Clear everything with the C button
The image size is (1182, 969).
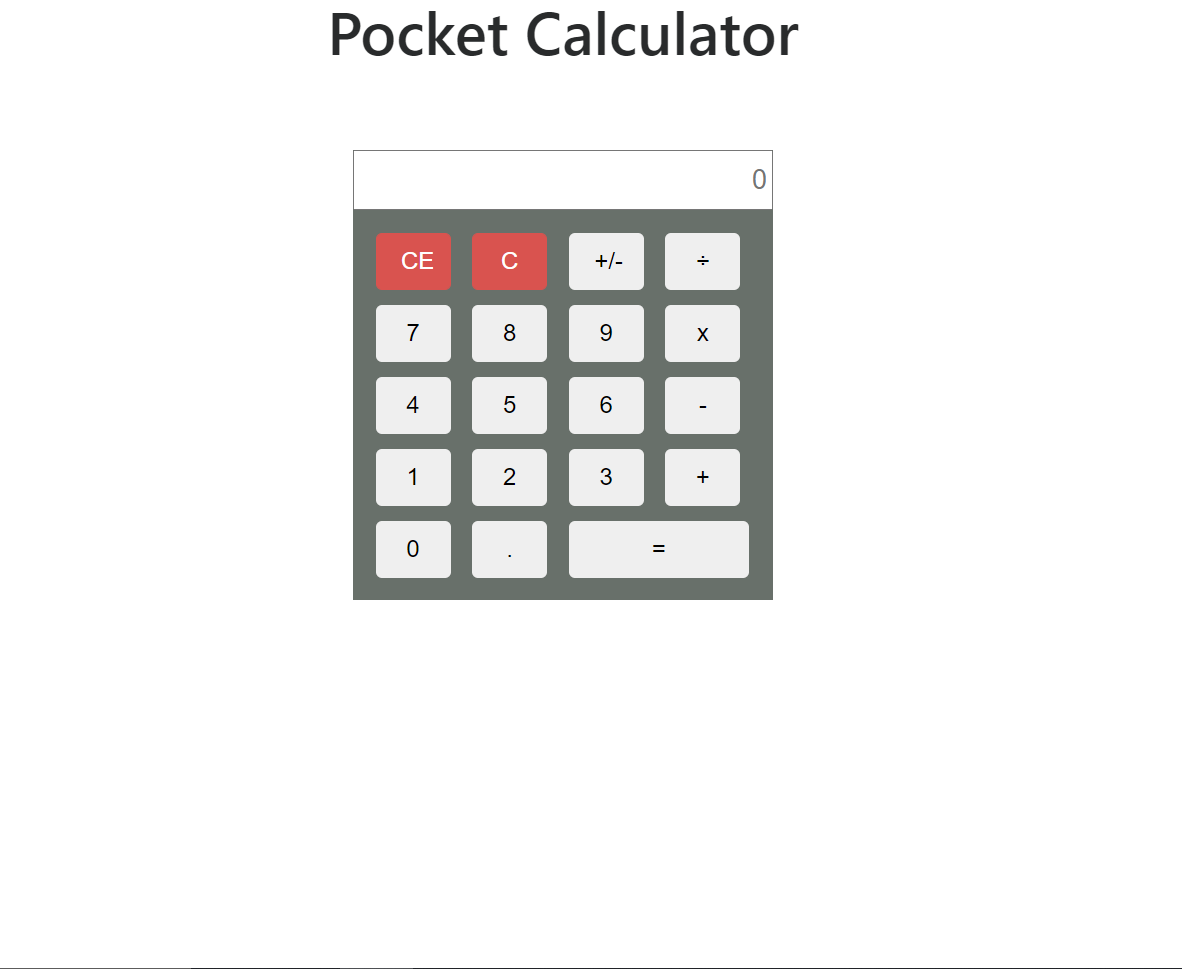(x=509, y=261)
